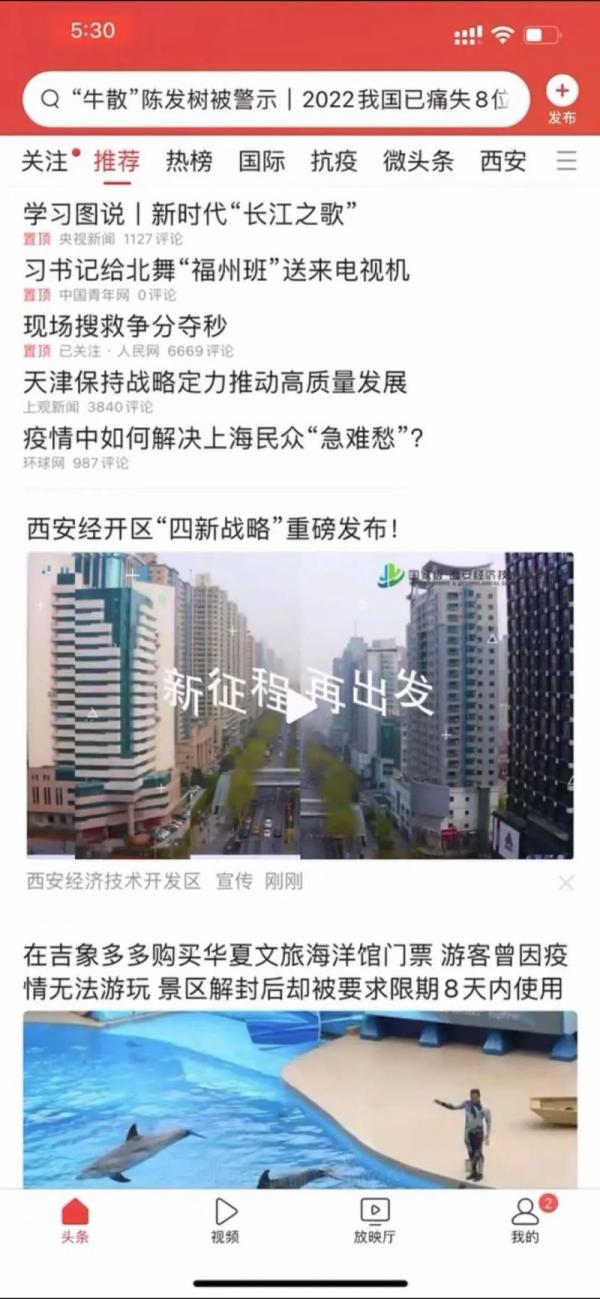Switch to the 关注 tab
The width and height of the screenshot is (600, 1299).
click(46, 161)
